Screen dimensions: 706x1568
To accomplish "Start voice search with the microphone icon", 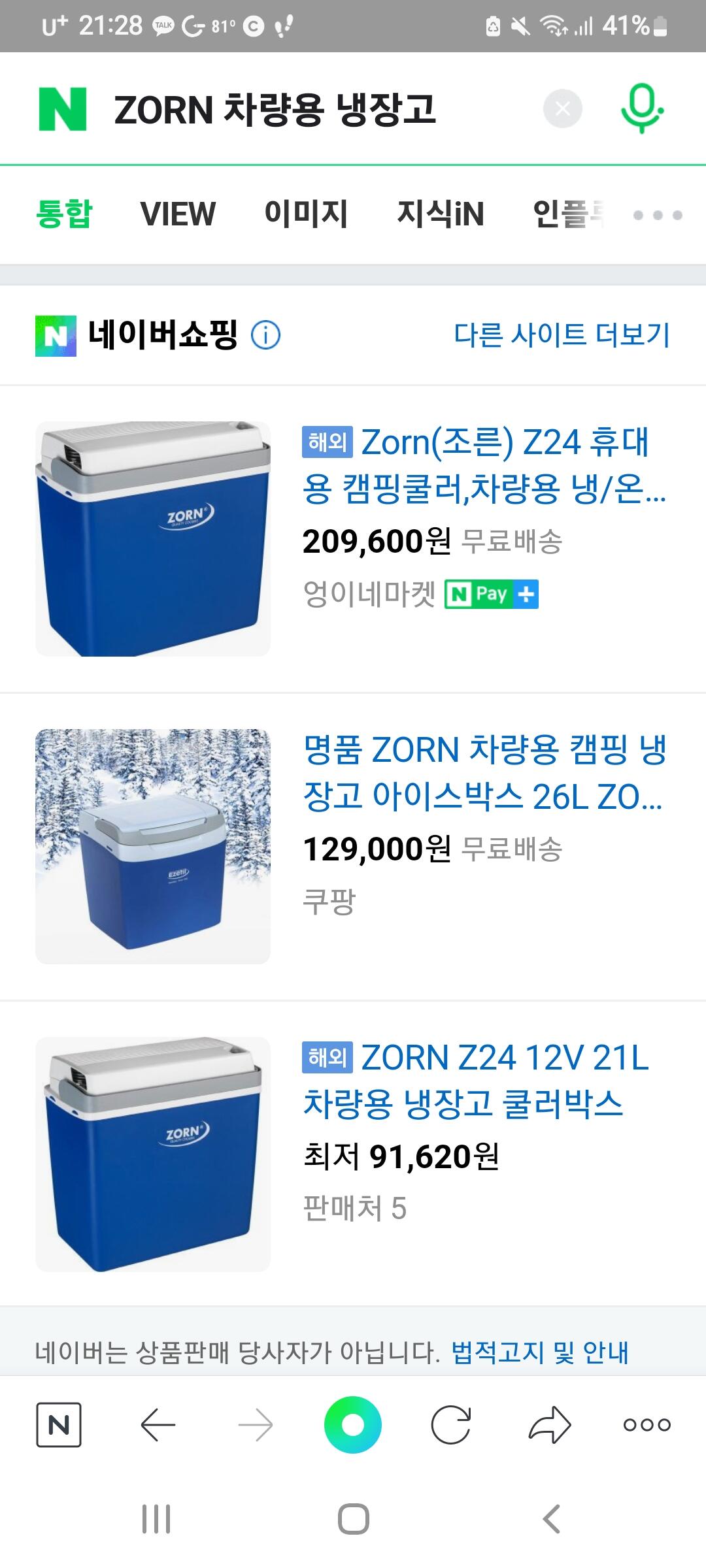I will [642, 108].
